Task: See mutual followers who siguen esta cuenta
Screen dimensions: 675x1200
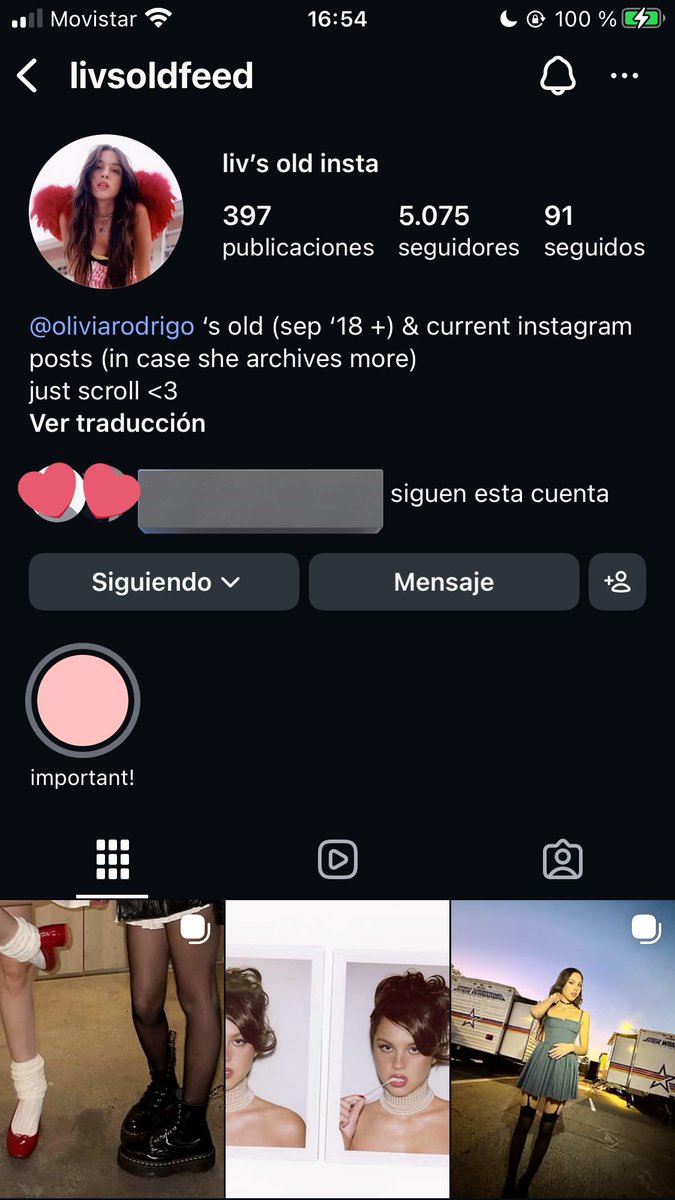Action: click(498, 494)
